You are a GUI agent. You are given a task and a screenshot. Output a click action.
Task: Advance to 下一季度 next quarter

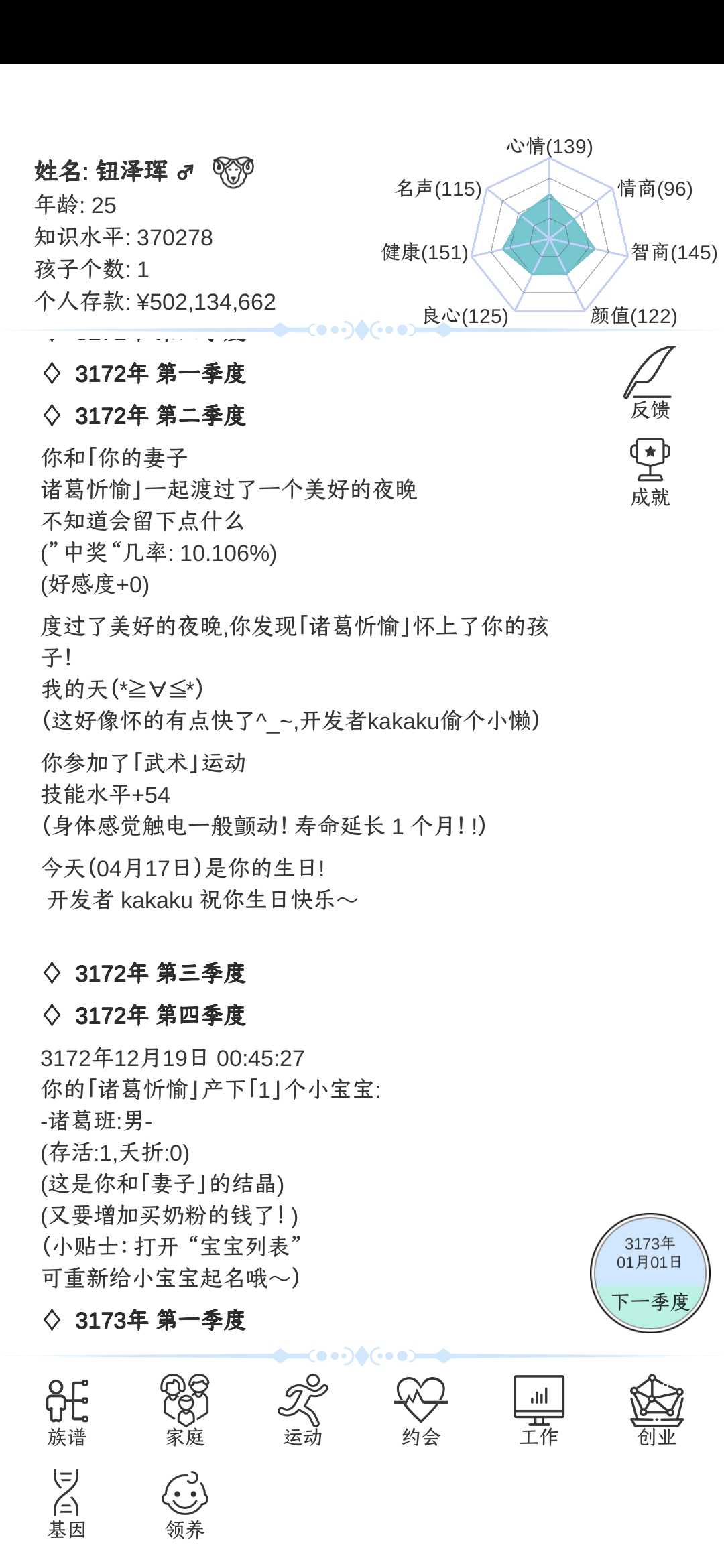point(650,1301)
